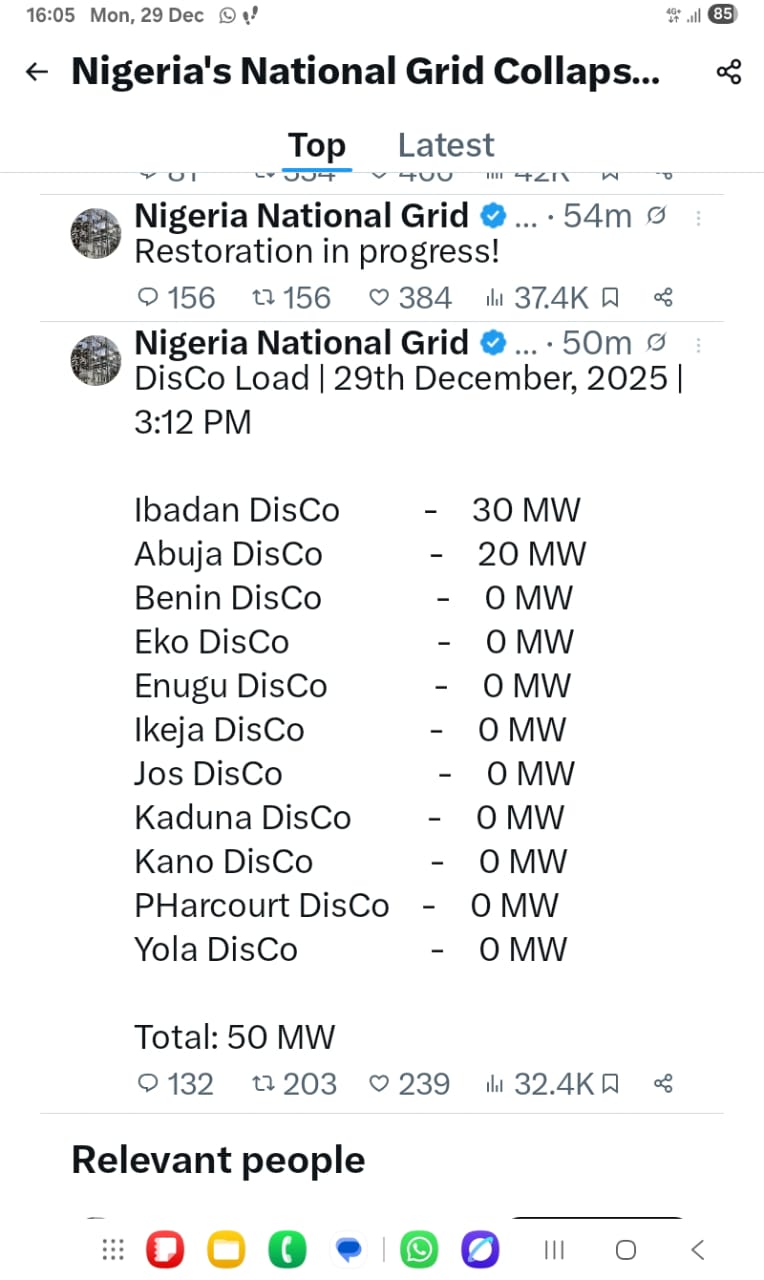This screenshot has width=764, height=1280.
Task: Open the three-dot menu on the Restoration tweet
Action: pos(698,218)
